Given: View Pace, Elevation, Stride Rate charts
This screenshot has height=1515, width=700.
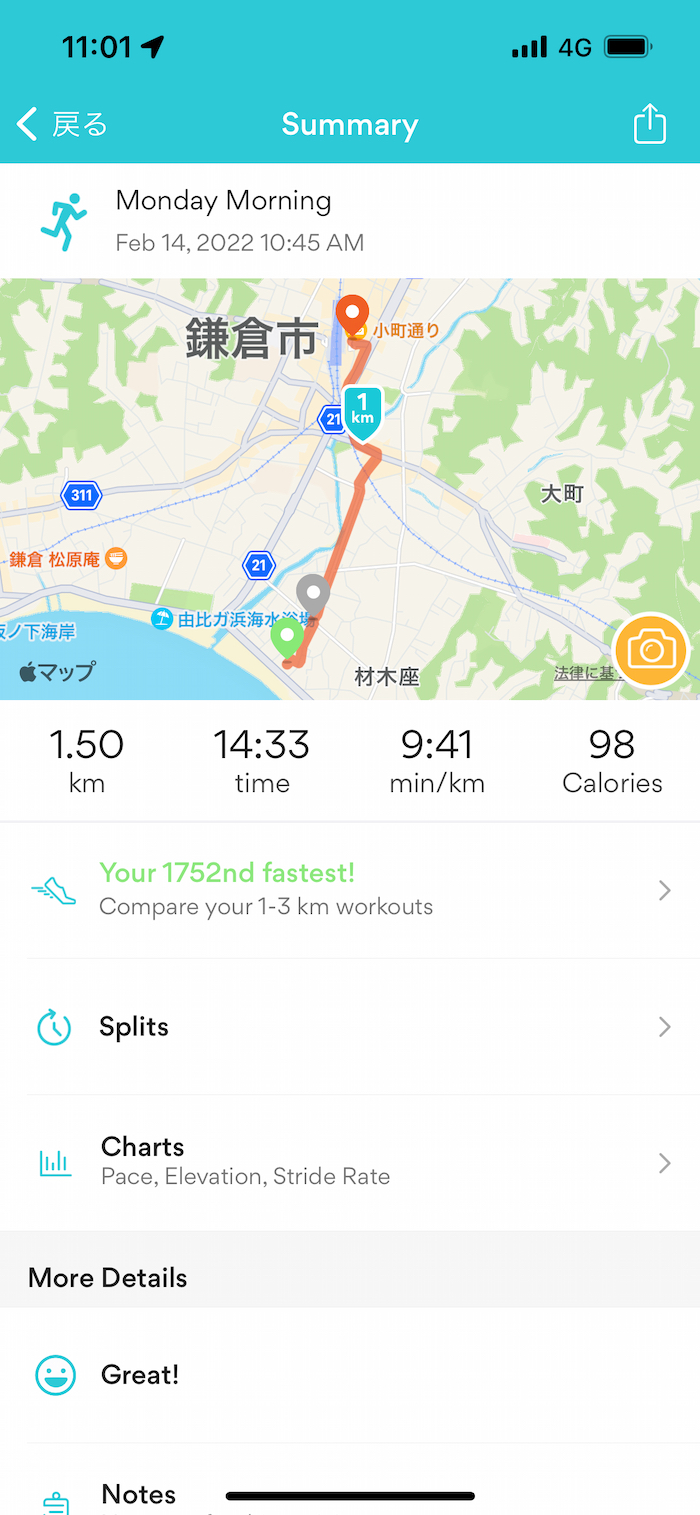Looking at the screenshot, I should (x=350, y=1162).
